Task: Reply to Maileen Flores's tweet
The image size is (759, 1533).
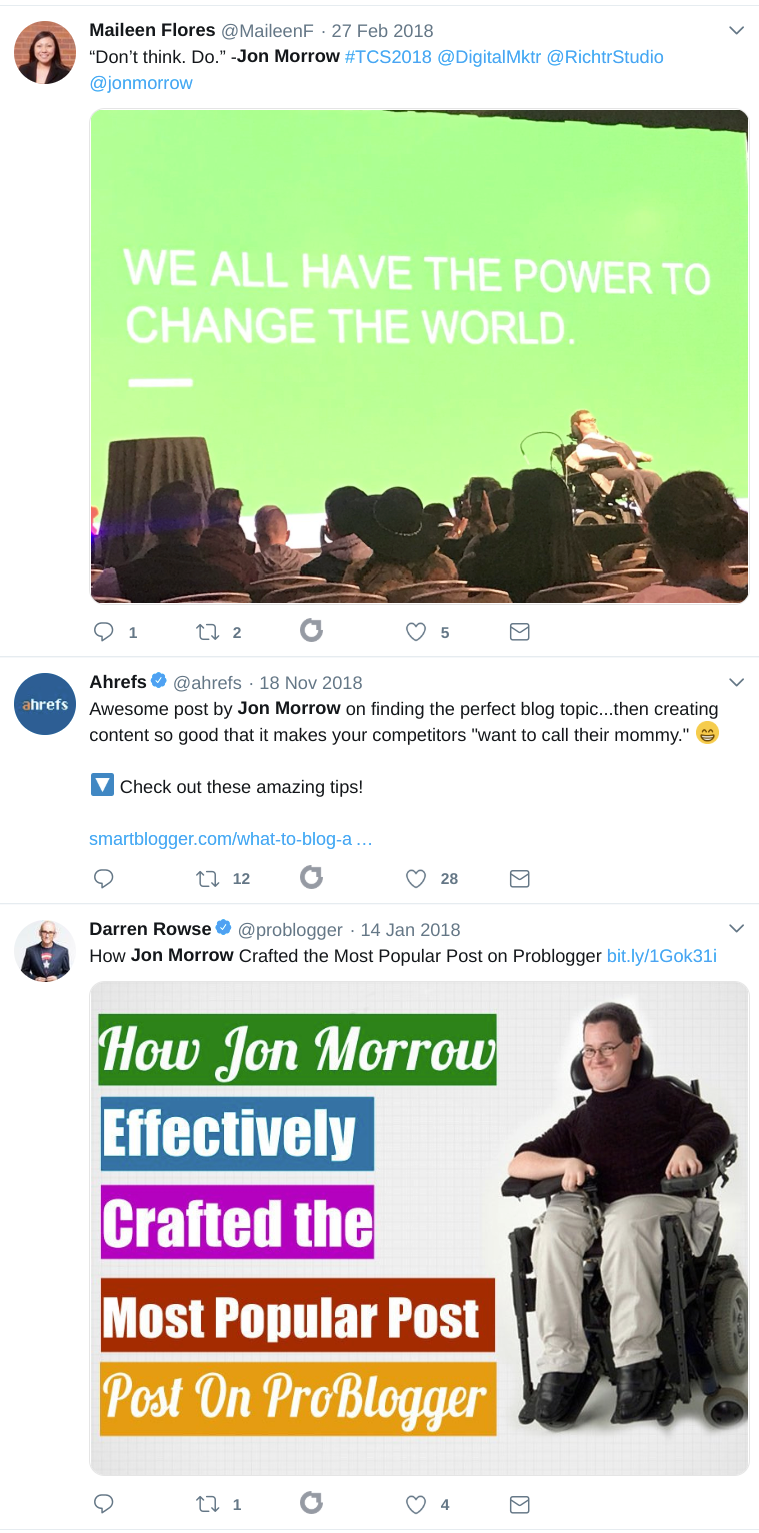Action: click(103, 632)
